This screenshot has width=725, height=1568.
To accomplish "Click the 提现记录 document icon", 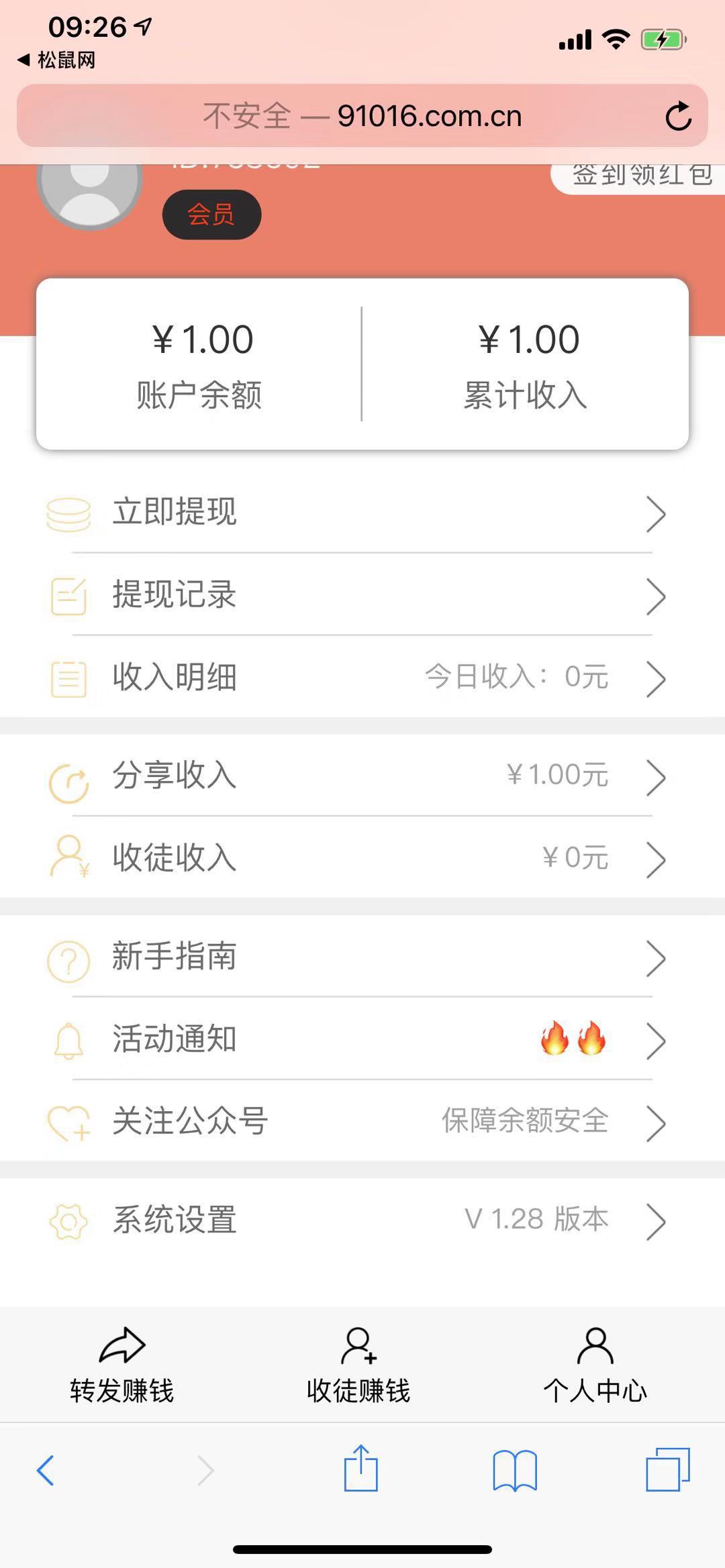I will (69, 595).
